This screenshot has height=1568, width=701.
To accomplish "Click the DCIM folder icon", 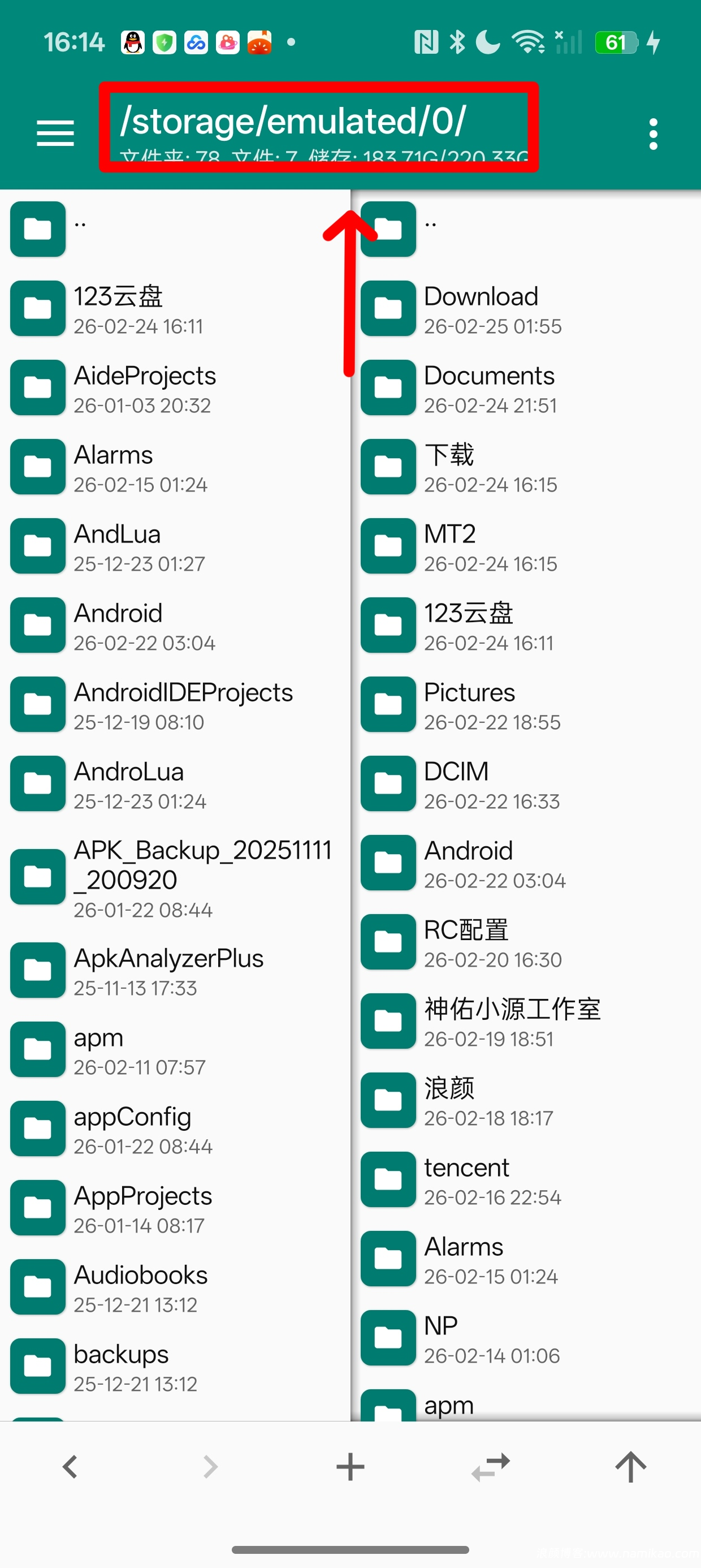I will click(388, 783).
